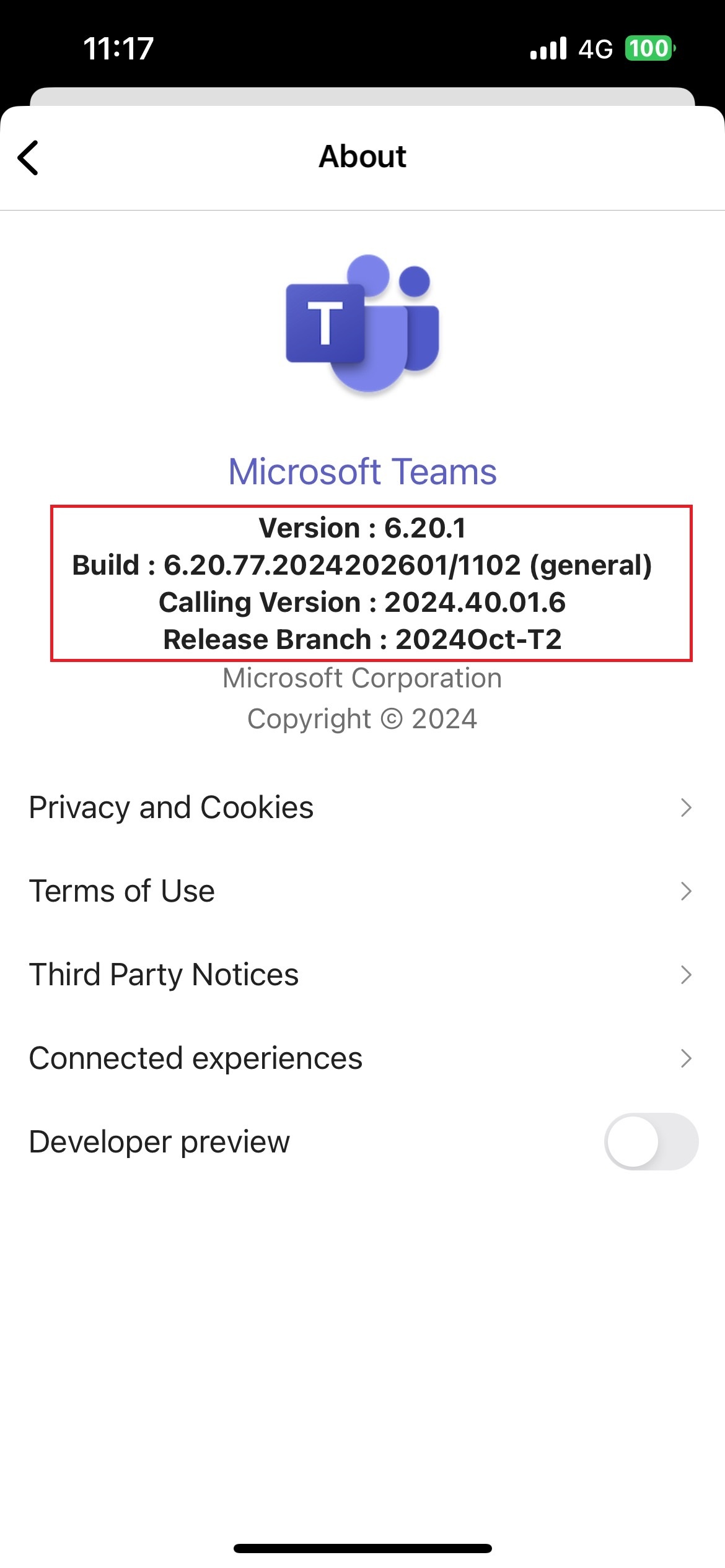
Task: Open Terms of Use
Action: tap(362, 891)
